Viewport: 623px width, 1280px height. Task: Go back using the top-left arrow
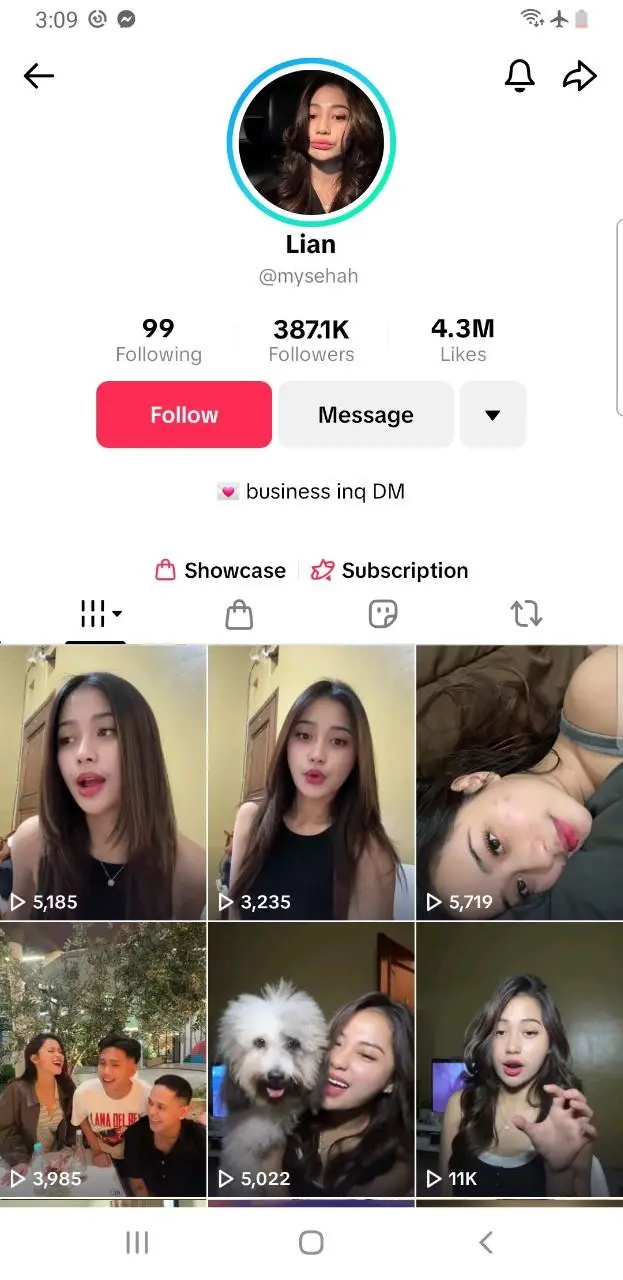click(x=39, y=76)
